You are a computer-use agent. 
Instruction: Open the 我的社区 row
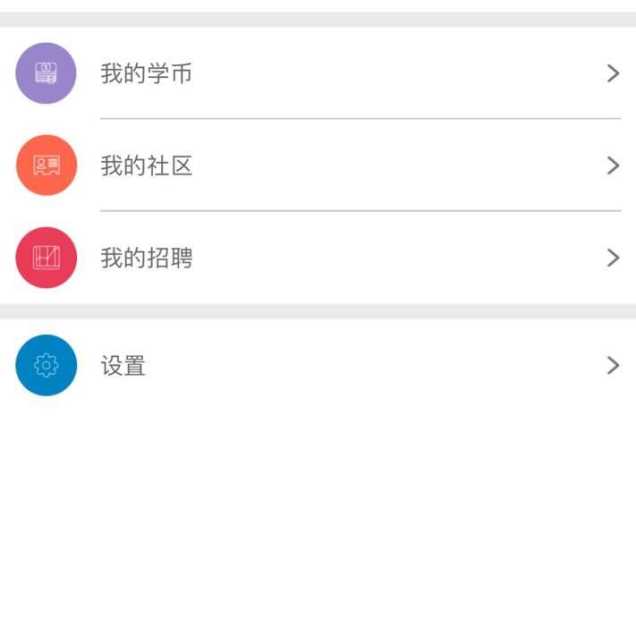tap(146, 166)
